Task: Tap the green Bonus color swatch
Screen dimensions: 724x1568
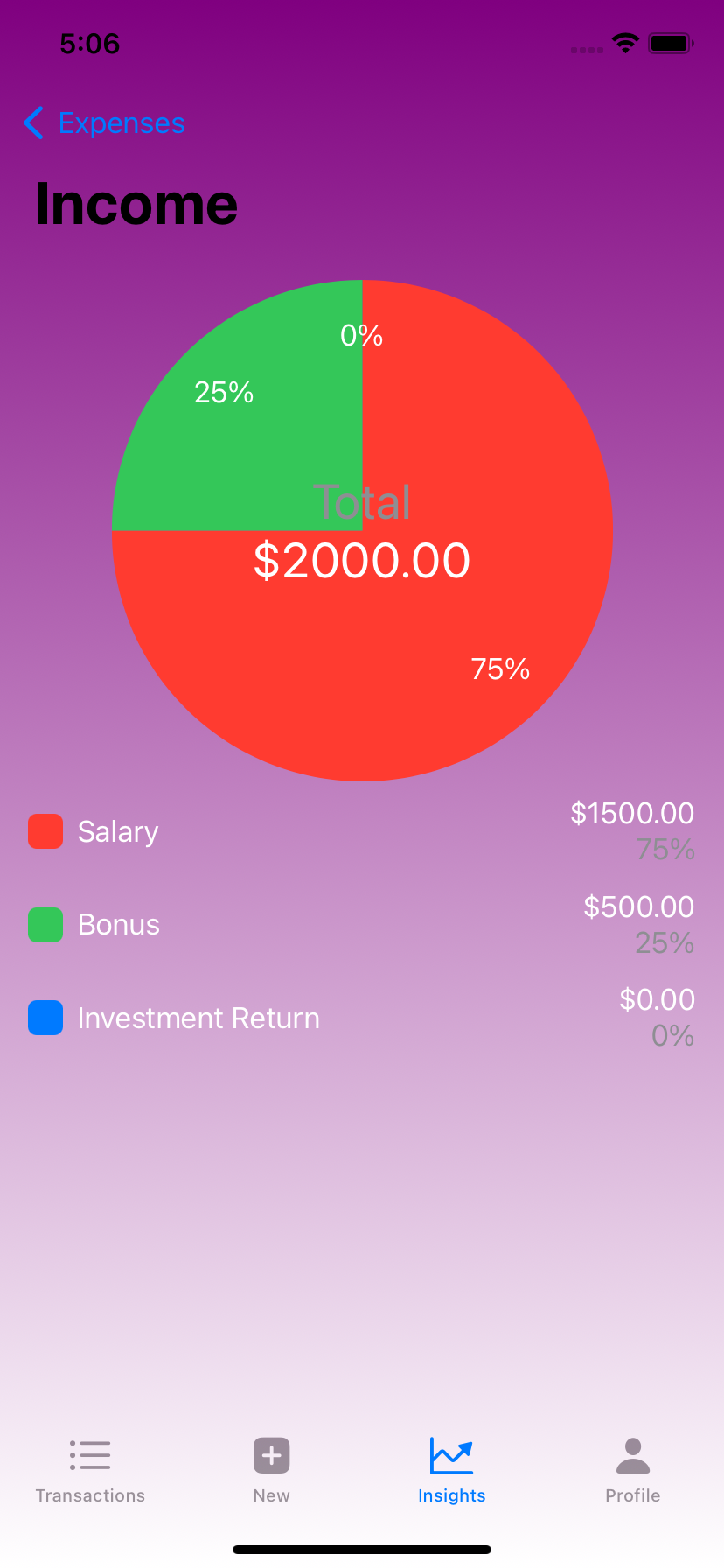Action: [x=45, y=924]
